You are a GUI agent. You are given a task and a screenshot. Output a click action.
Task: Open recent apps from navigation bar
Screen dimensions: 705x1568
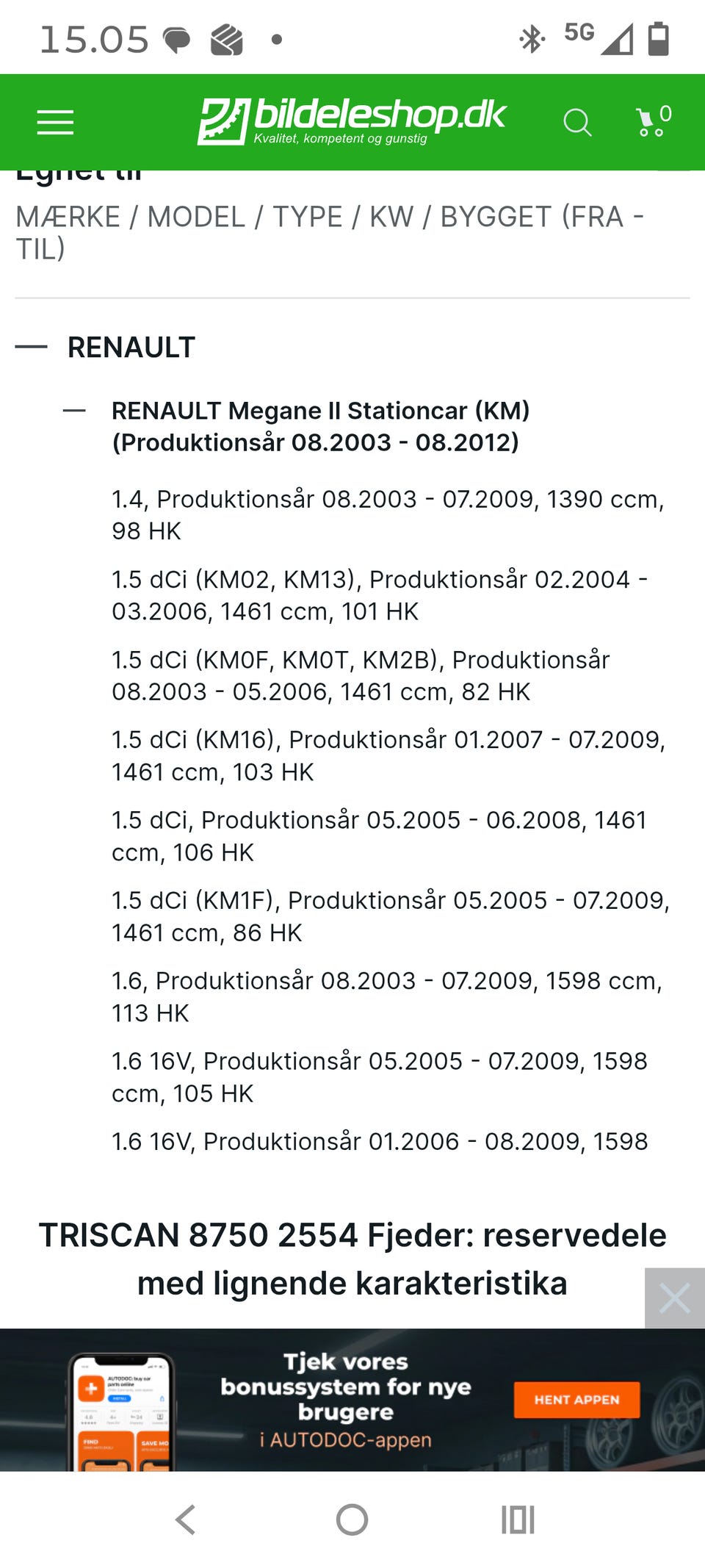click(x=518, y=1520)
